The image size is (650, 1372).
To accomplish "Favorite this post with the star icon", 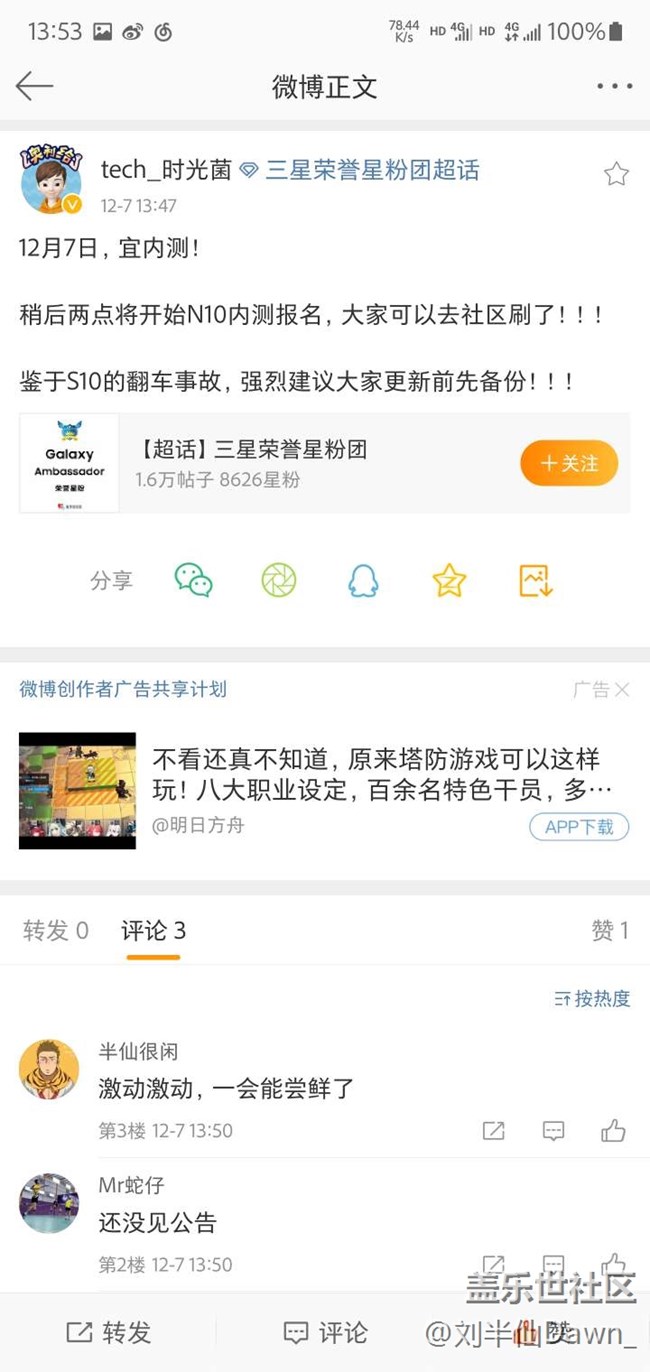I will (616, 175).
